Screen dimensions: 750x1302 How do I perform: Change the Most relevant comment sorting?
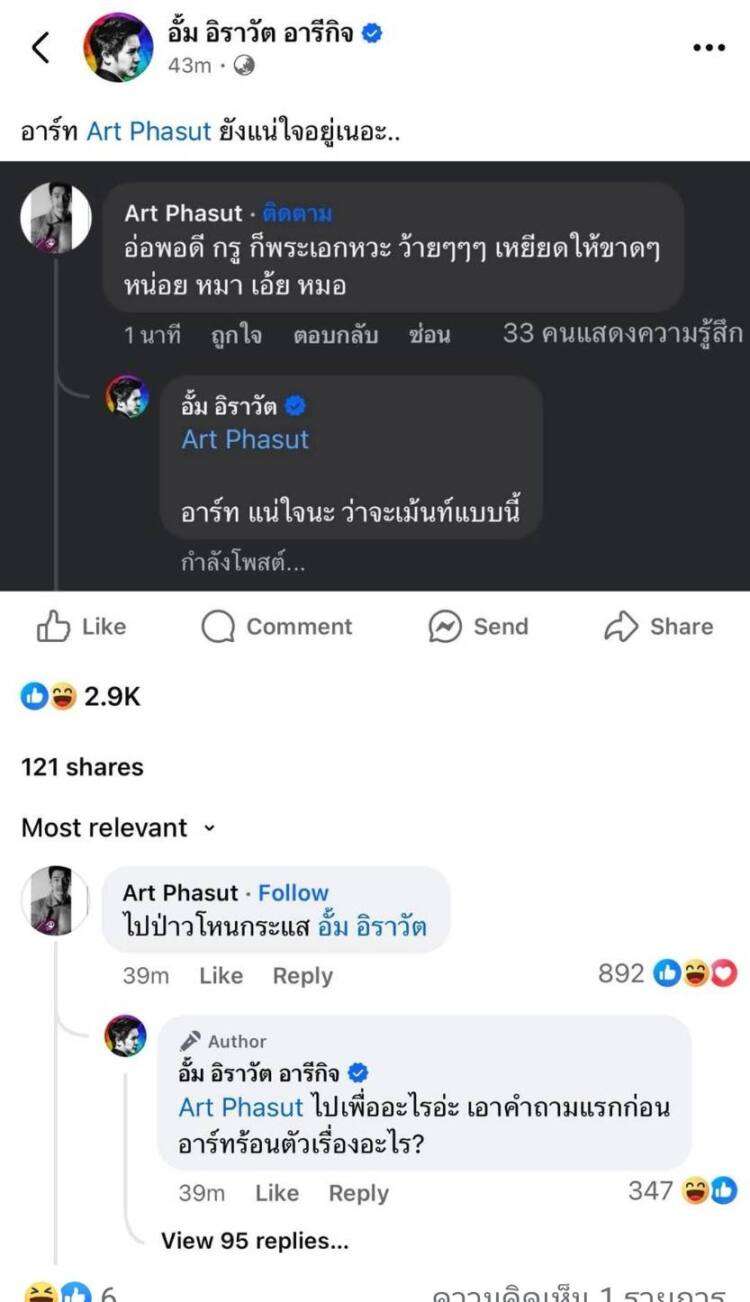118,828
